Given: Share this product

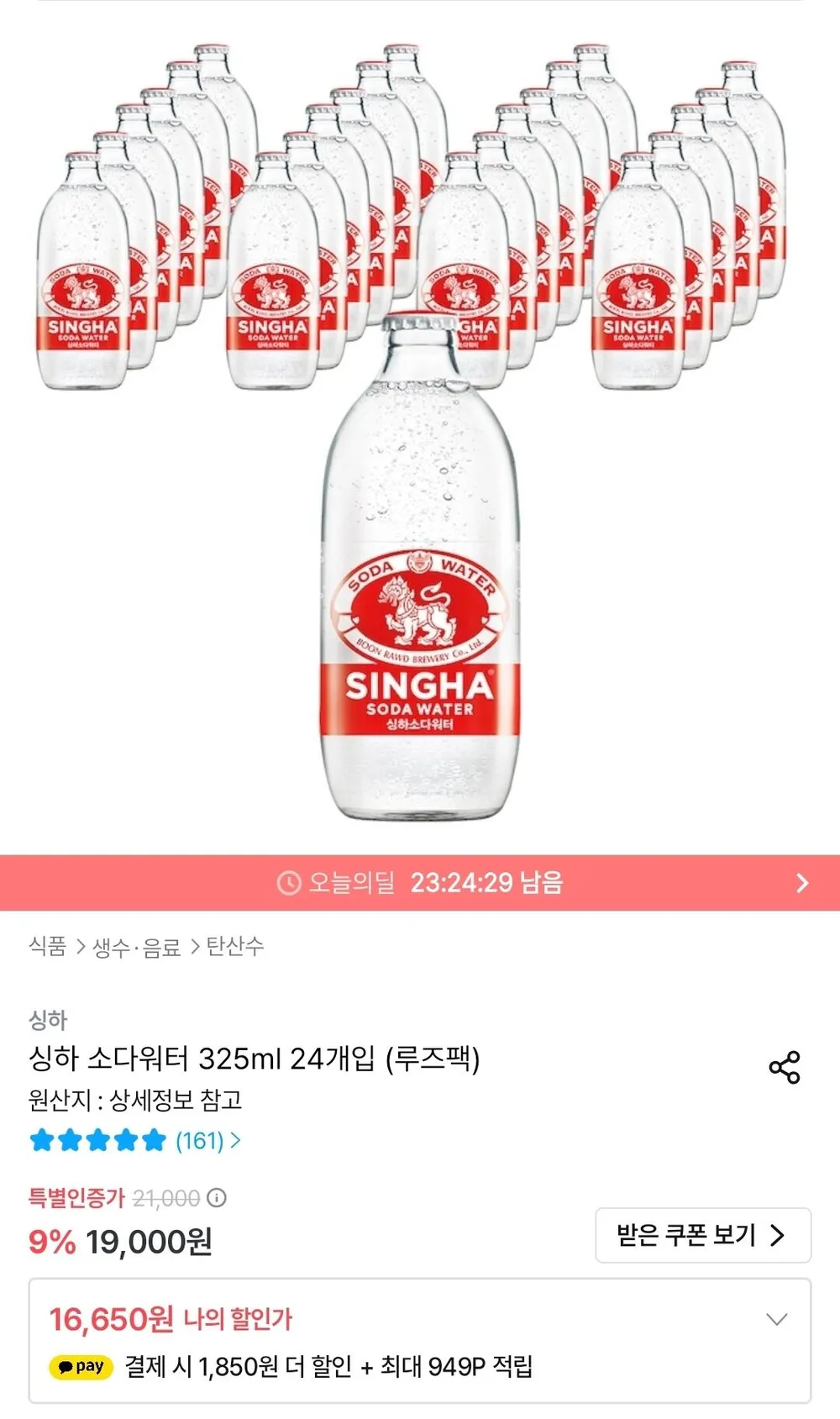Looking at the screenshot, I should (x=785, y=1067).
